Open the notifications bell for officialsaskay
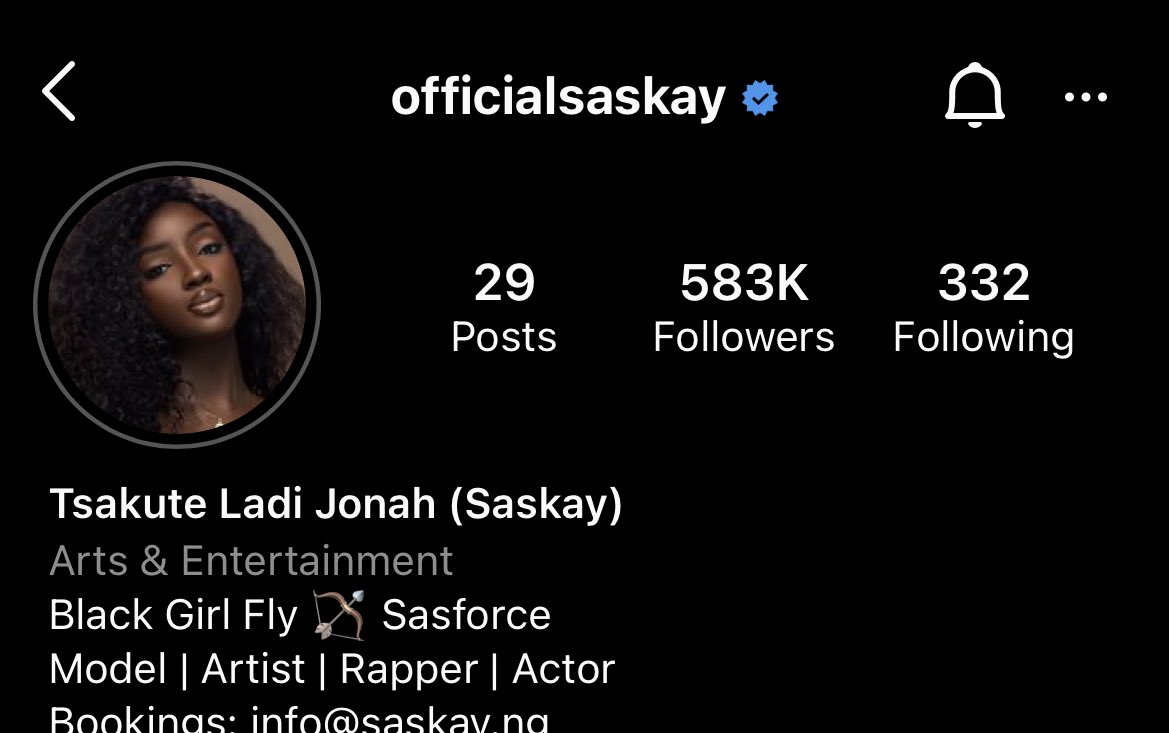The height and width of the screenshot is (733, 1169). pos(973,95)
